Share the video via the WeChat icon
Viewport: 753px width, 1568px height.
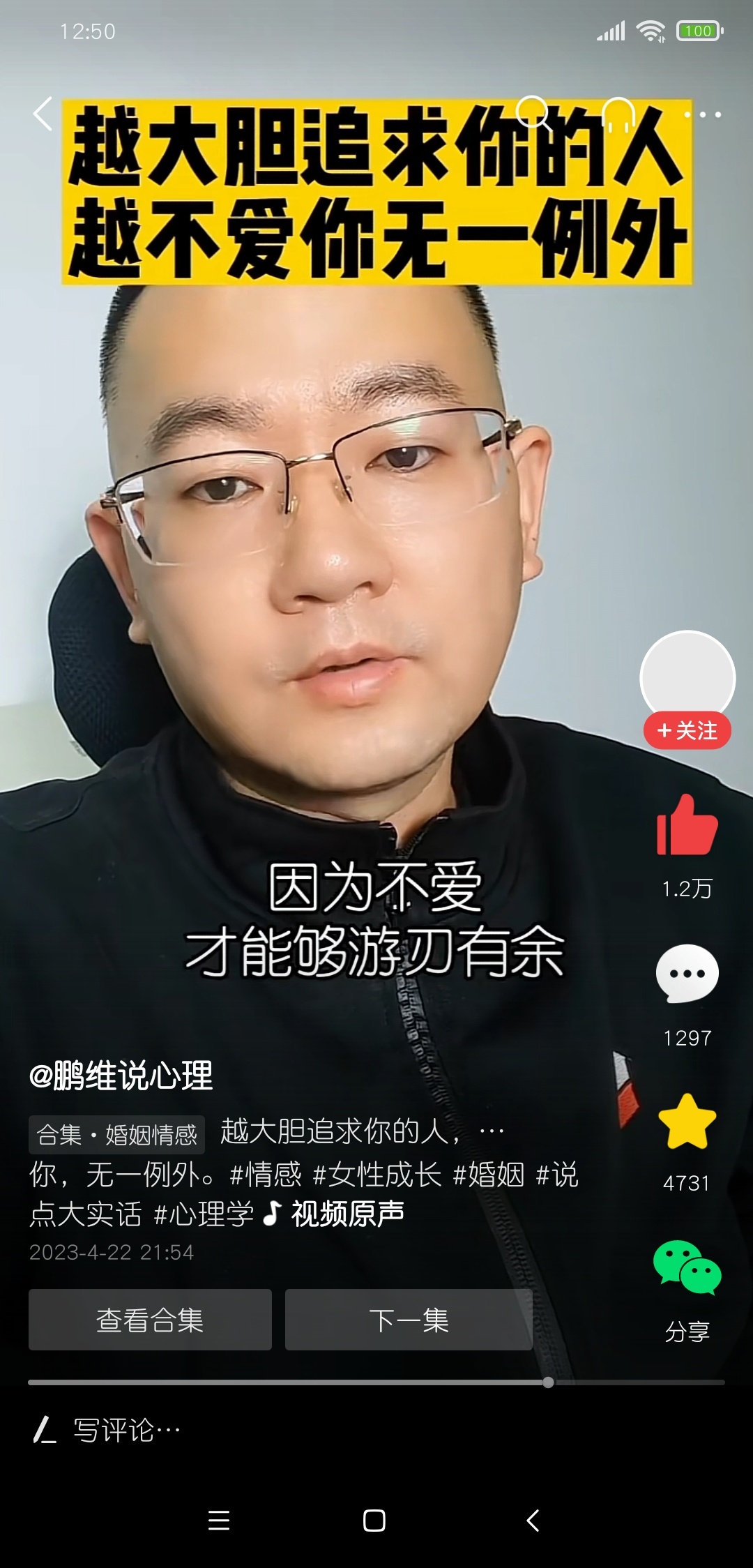(687, 1268)
